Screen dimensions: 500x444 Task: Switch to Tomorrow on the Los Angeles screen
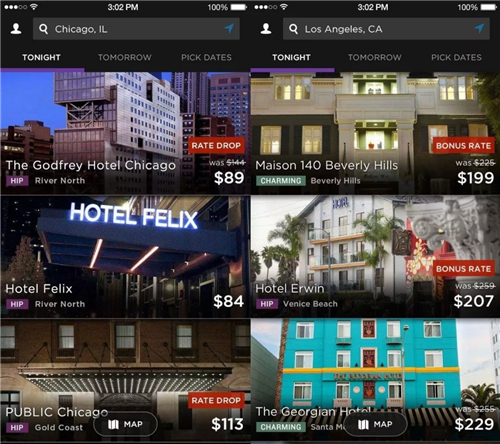pyautogui.click(x=375, y=57)
